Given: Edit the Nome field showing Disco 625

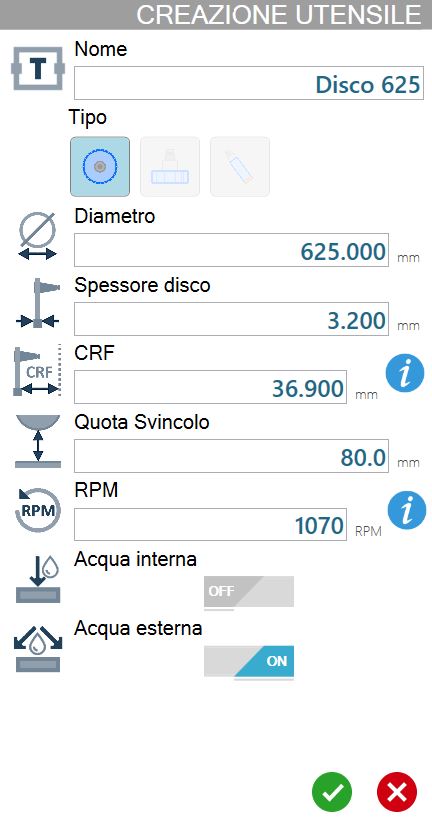Looking at the screenshot, I should click(248, 83).
